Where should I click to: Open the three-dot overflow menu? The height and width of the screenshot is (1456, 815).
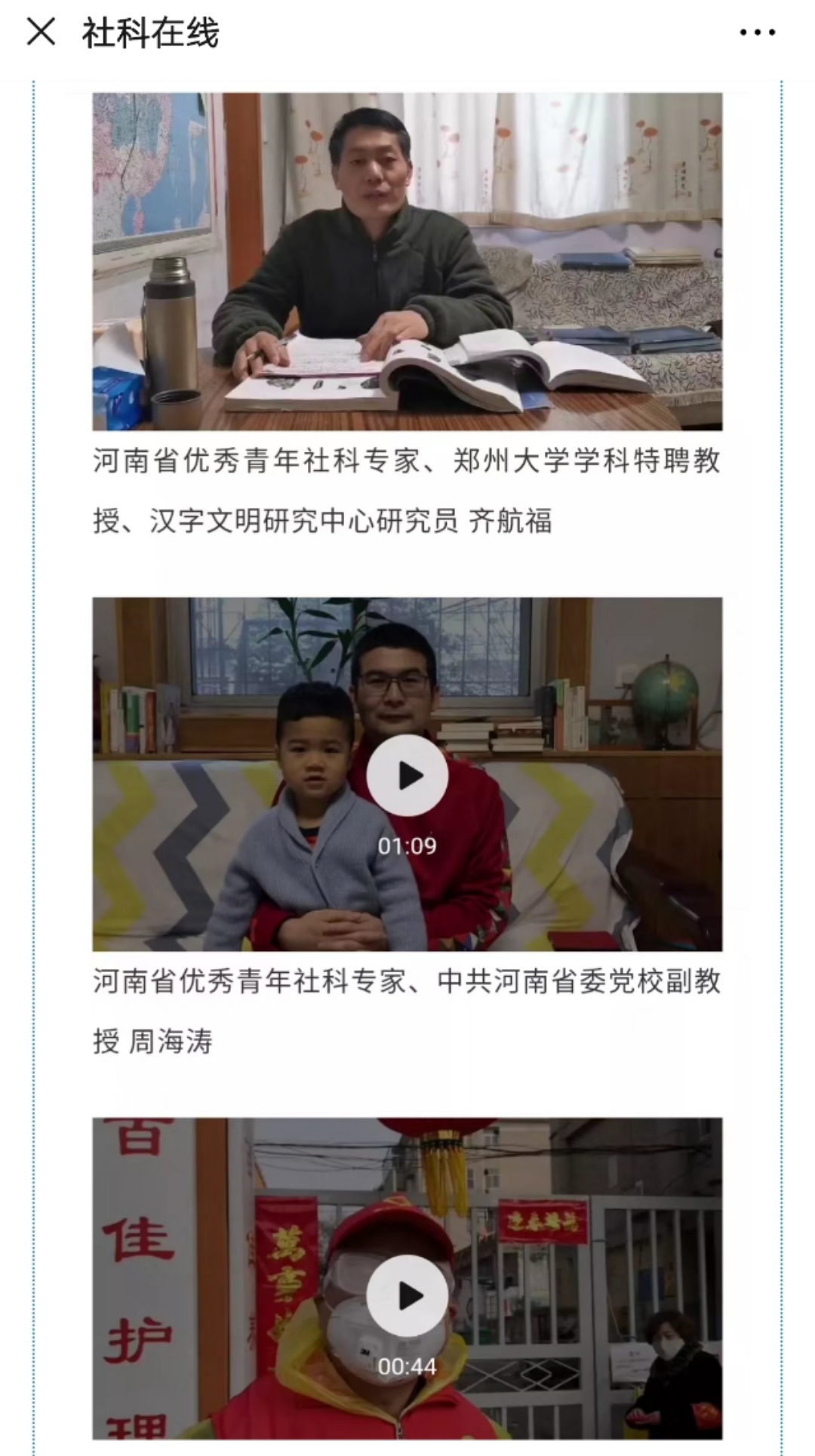coord(757,32)
